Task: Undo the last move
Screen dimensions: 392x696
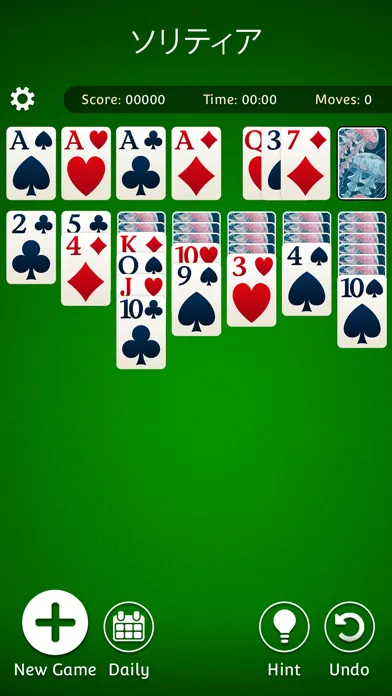Action: tap(349, 627)
